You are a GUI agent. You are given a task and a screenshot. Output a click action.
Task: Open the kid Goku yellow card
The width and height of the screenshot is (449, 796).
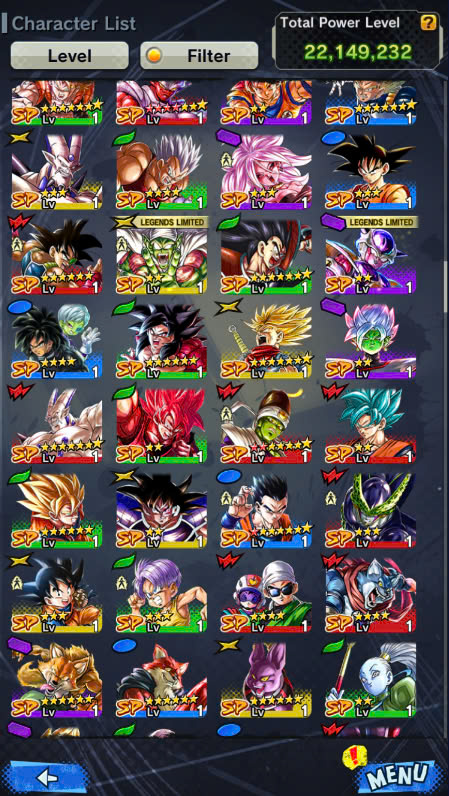click(x=56, y=595)
